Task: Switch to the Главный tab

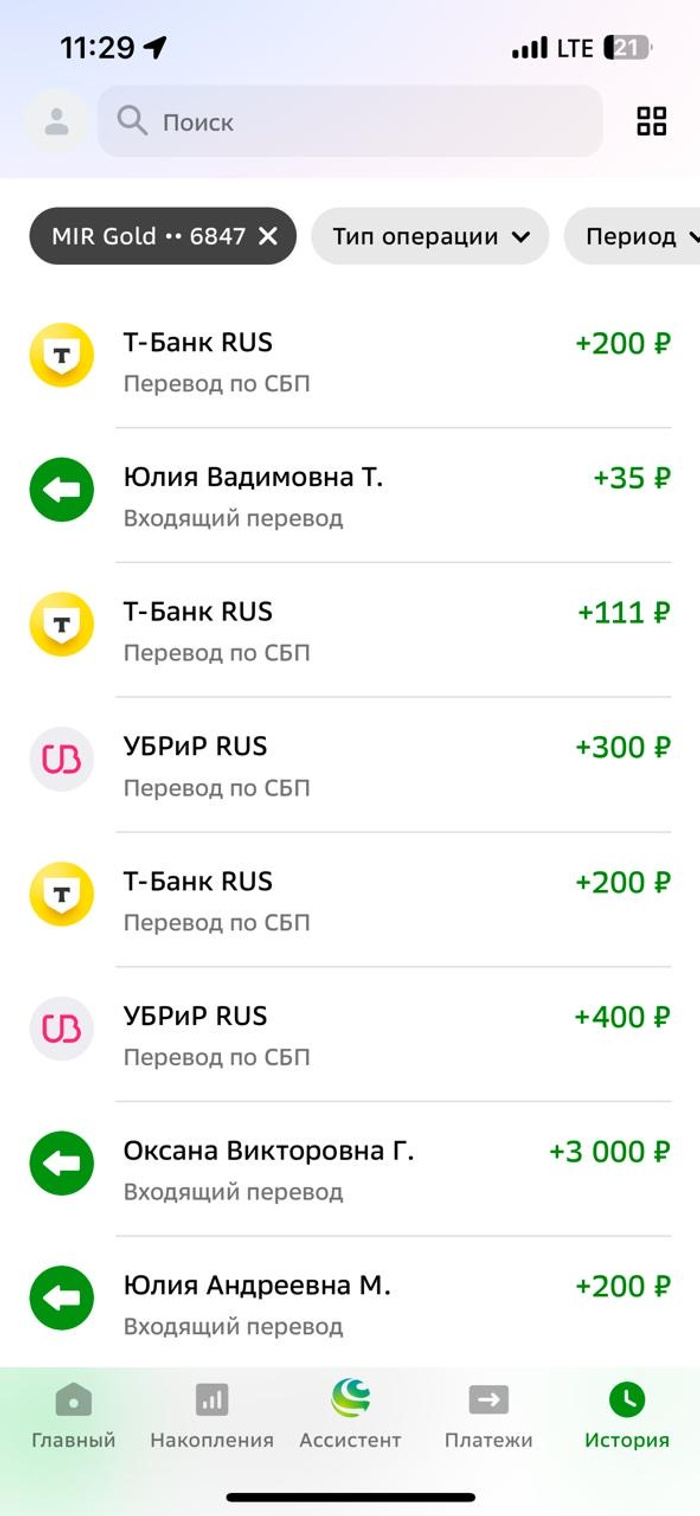Action: (73, 1415)
